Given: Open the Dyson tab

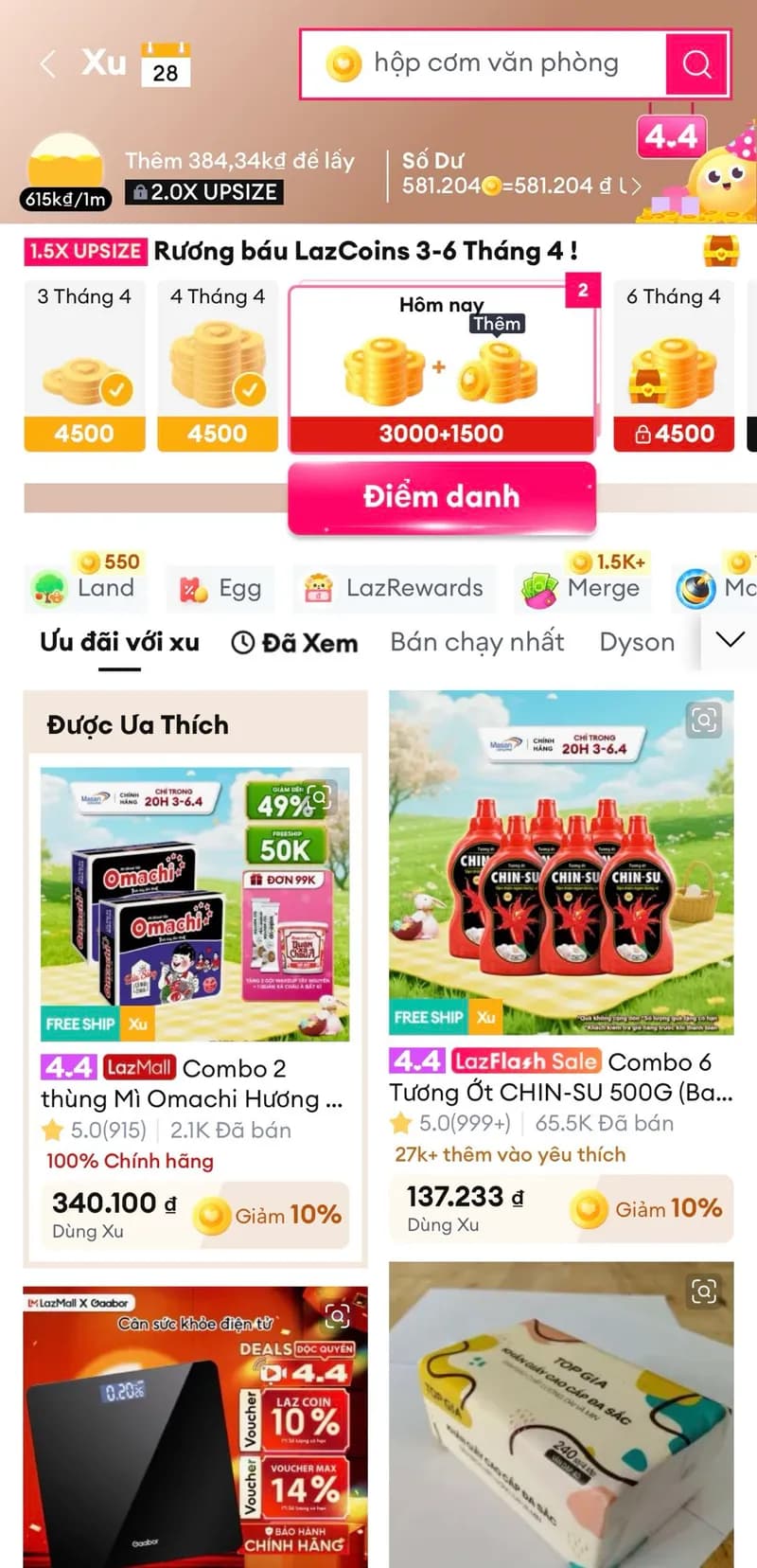Looking at the screenshot, I should tap(636, 641).
